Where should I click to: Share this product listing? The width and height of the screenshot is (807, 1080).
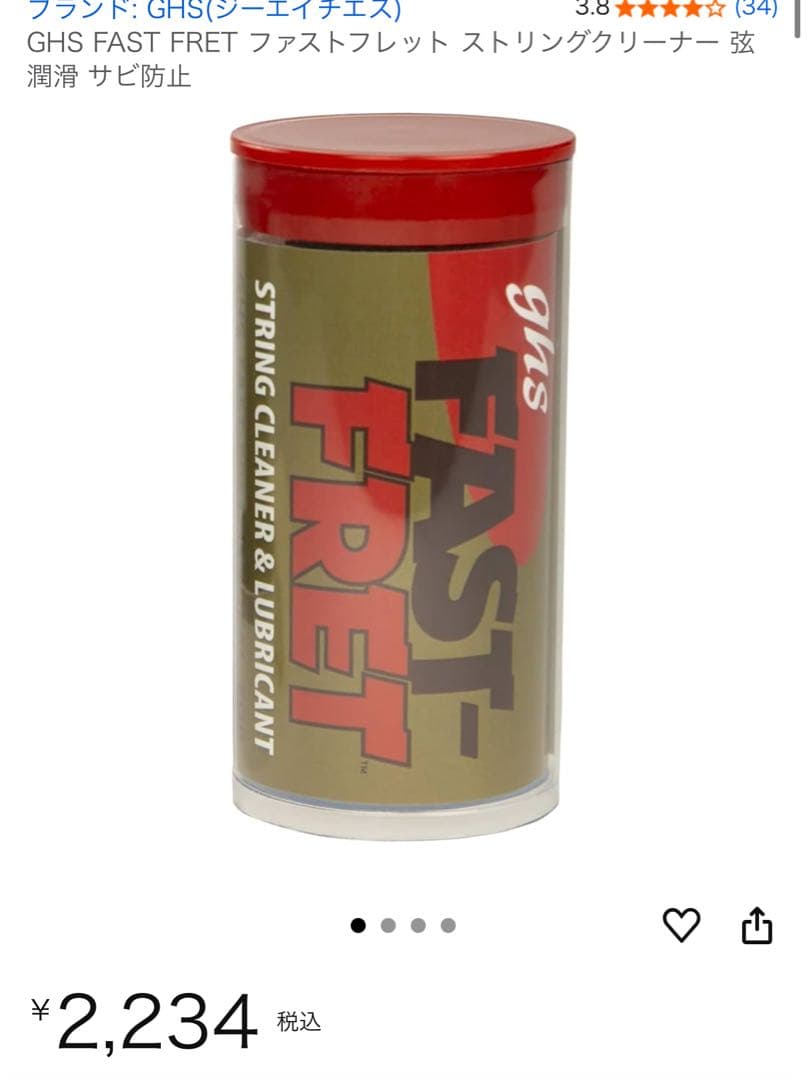point(757,925)
